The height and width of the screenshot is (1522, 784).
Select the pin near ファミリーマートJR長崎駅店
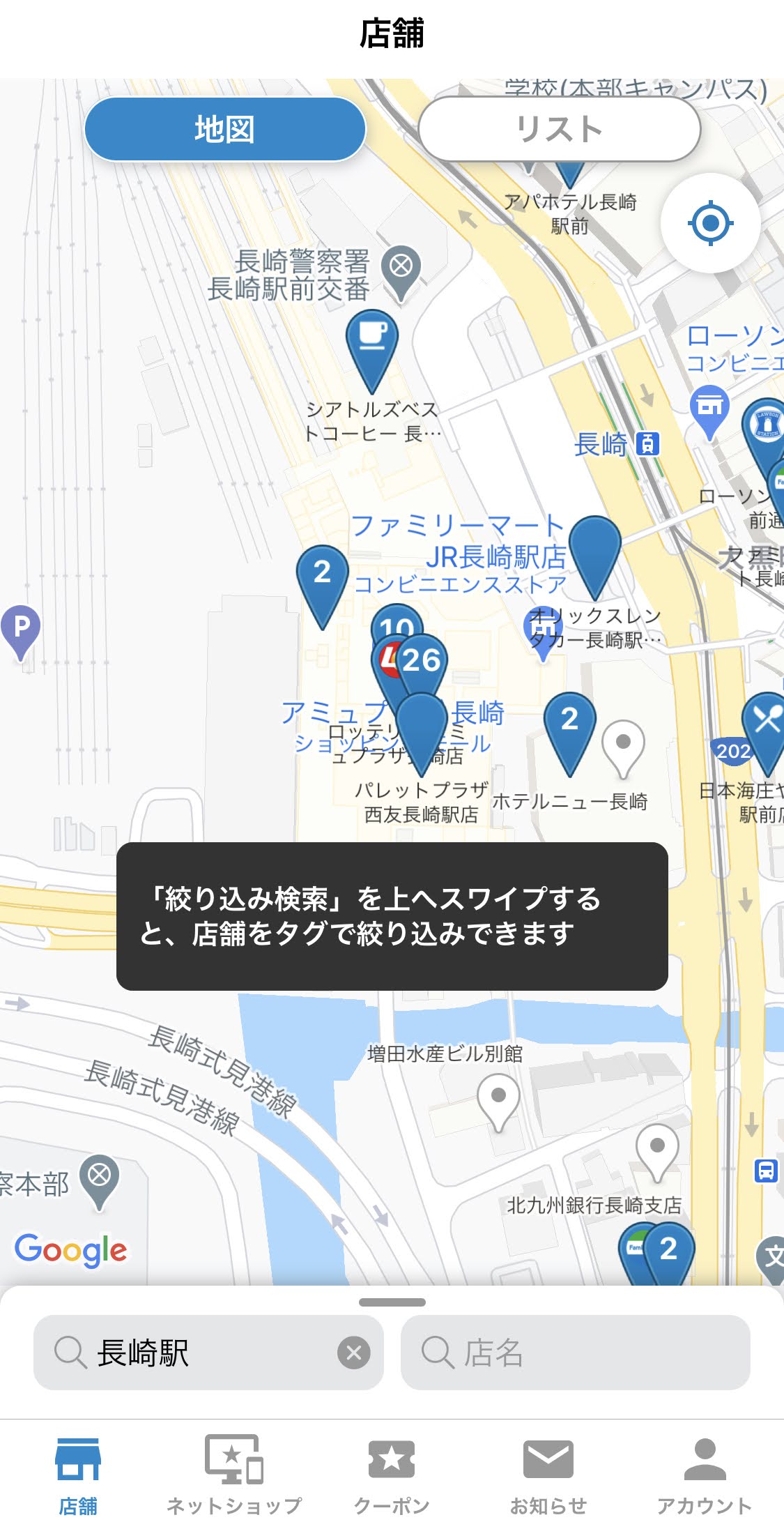click(x=594, y=547)
